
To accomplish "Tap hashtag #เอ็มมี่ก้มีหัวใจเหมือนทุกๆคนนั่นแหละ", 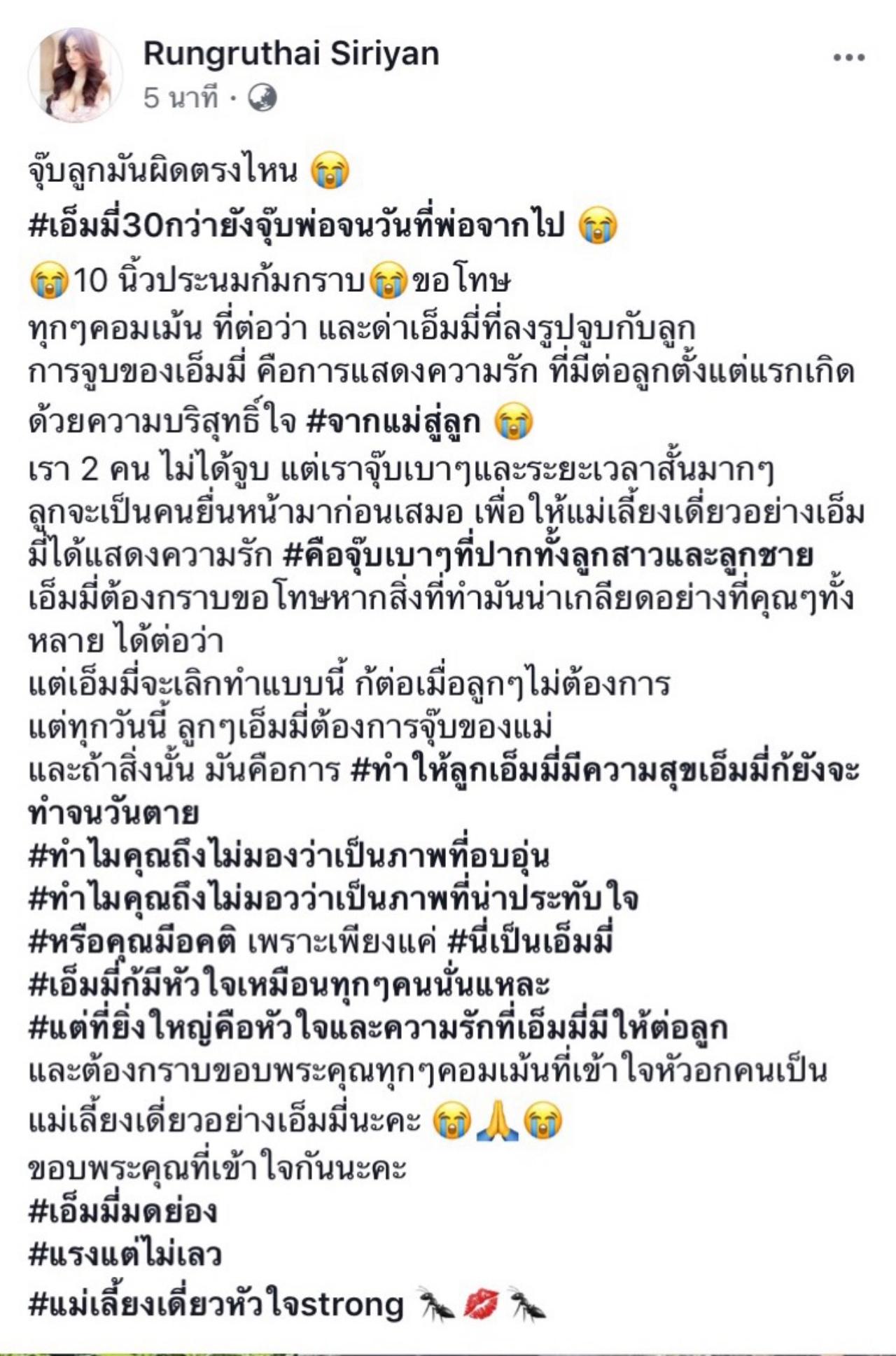I will [288, 985].
